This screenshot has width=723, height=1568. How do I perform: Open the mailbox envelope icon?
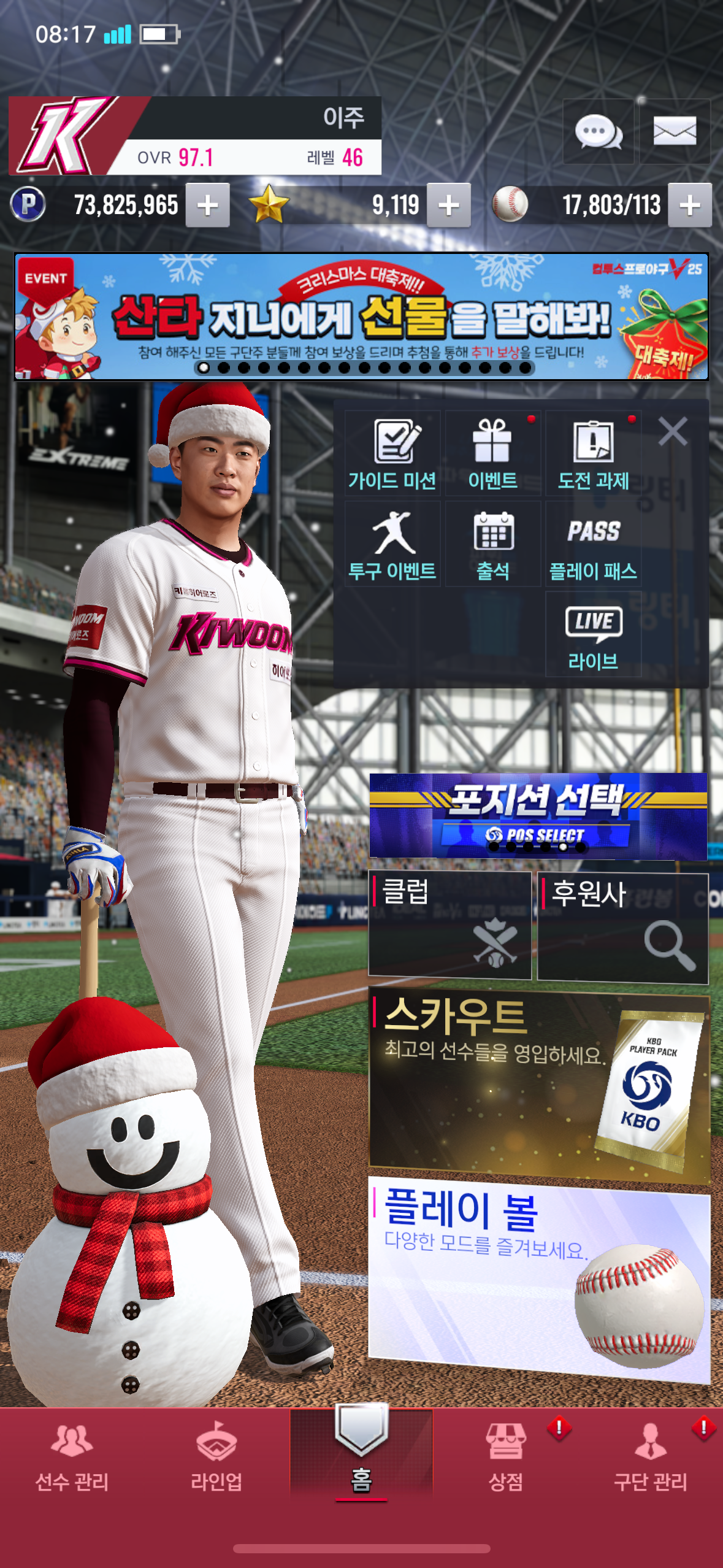[x=675, y=131]
